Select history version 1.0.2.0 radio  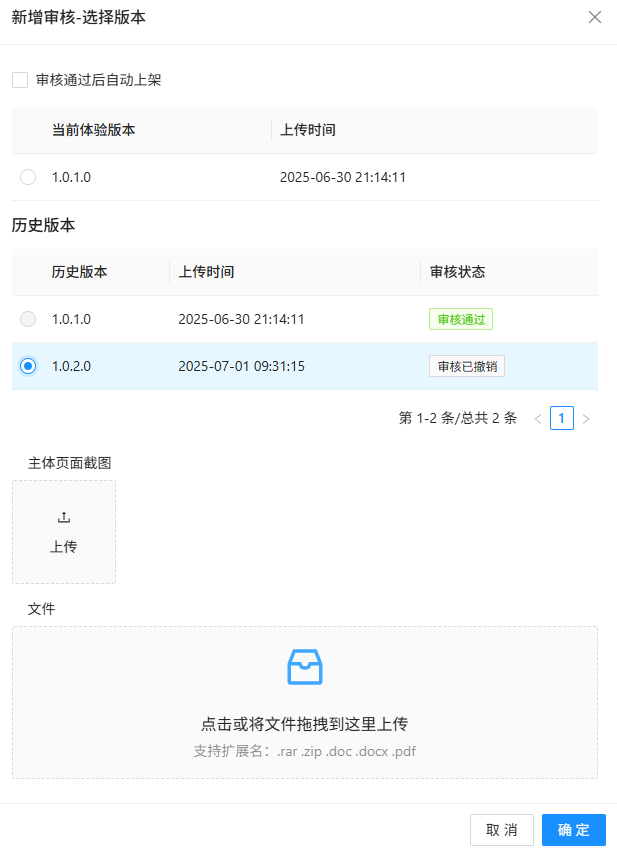pyautogui.click(x=28, y=366)
